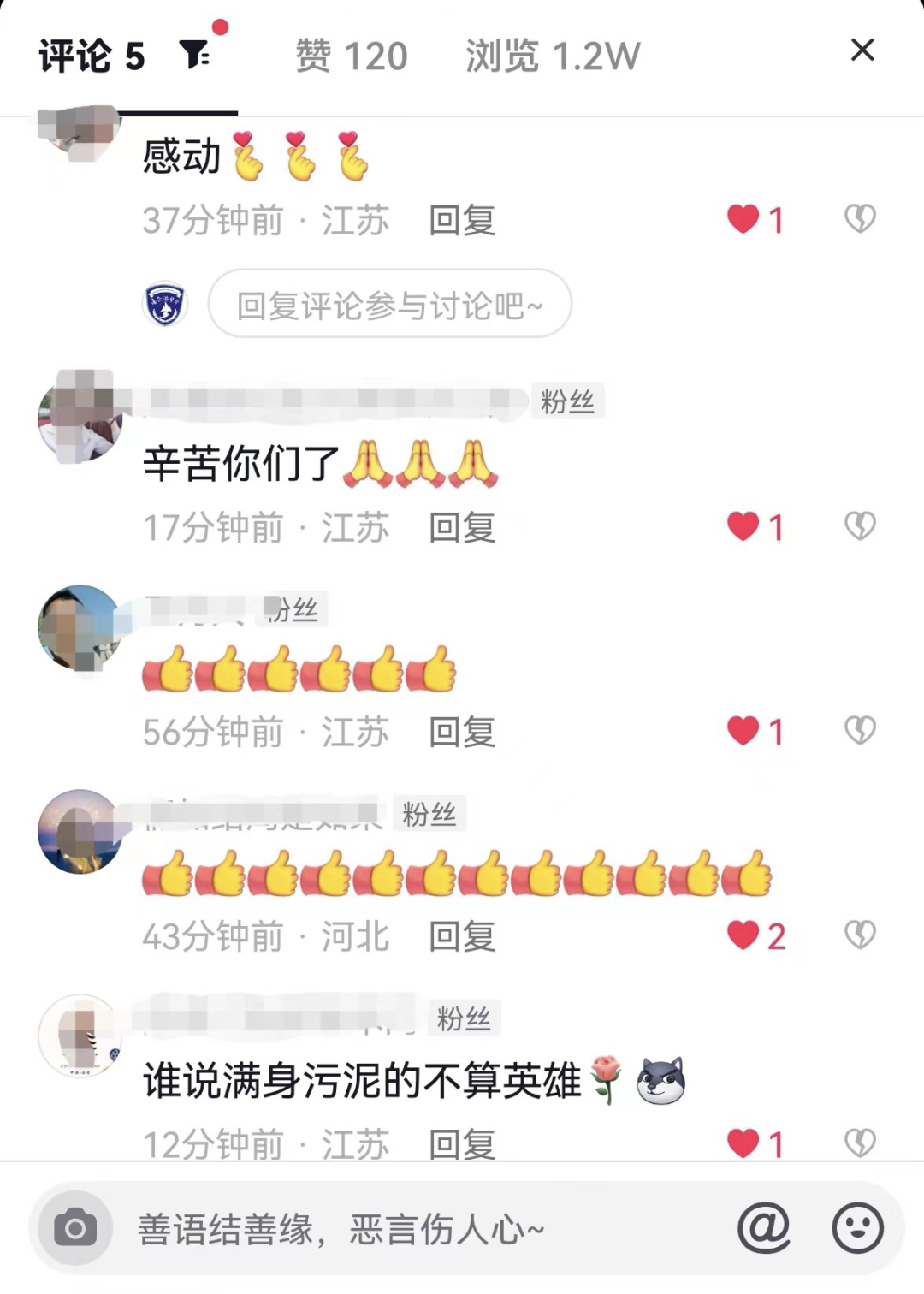Tap the 回复评论参与讨论吧 reply field

389,305
